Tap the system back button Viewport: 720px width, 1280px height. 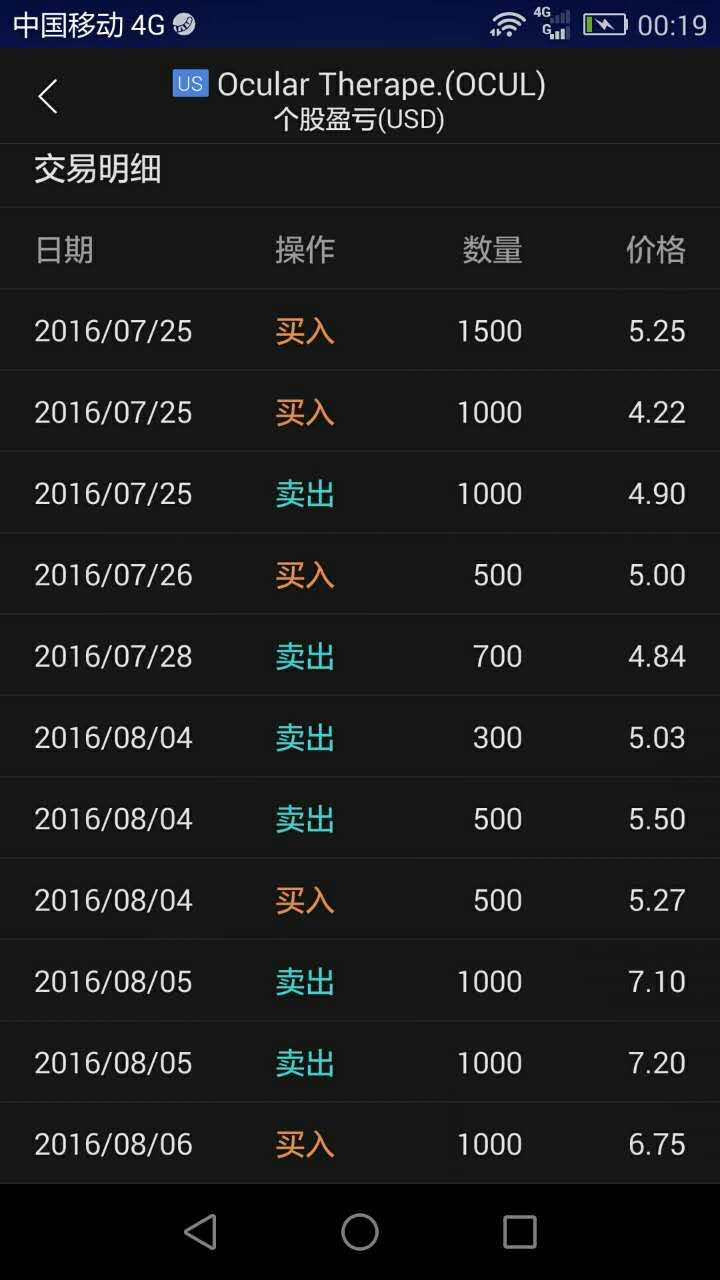pyautogui.click(x=200, y=1232)
